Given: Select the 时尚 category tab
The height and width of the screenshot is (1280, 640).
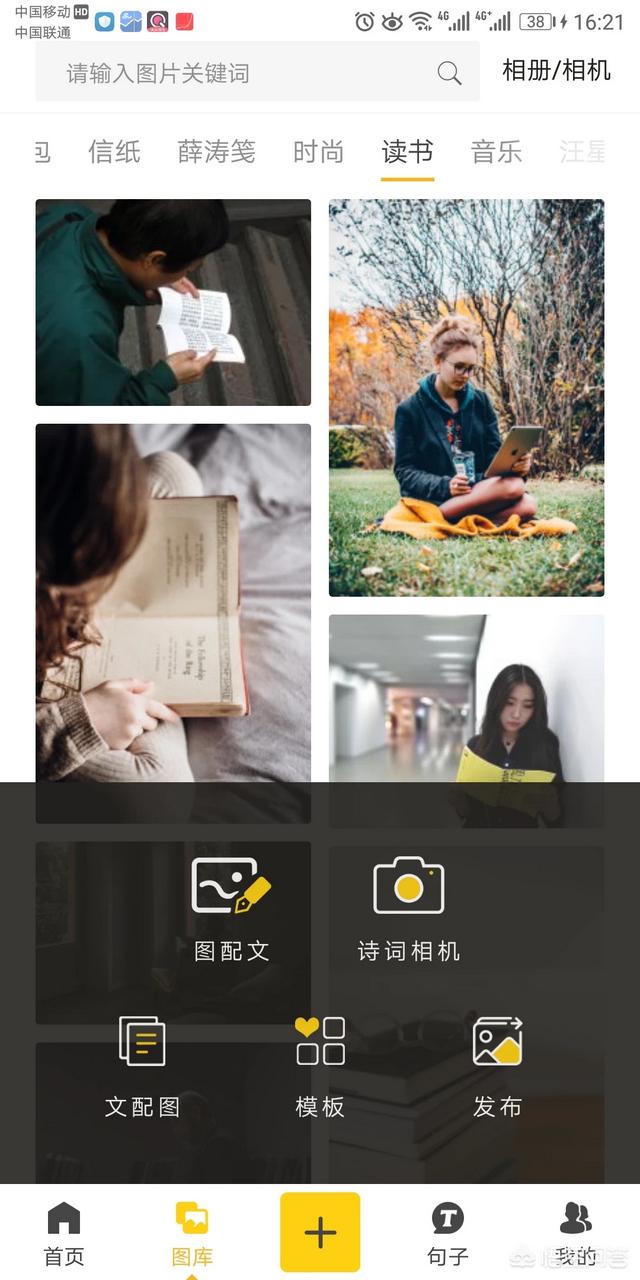Looking at the screenshot, I should [318, 152].
